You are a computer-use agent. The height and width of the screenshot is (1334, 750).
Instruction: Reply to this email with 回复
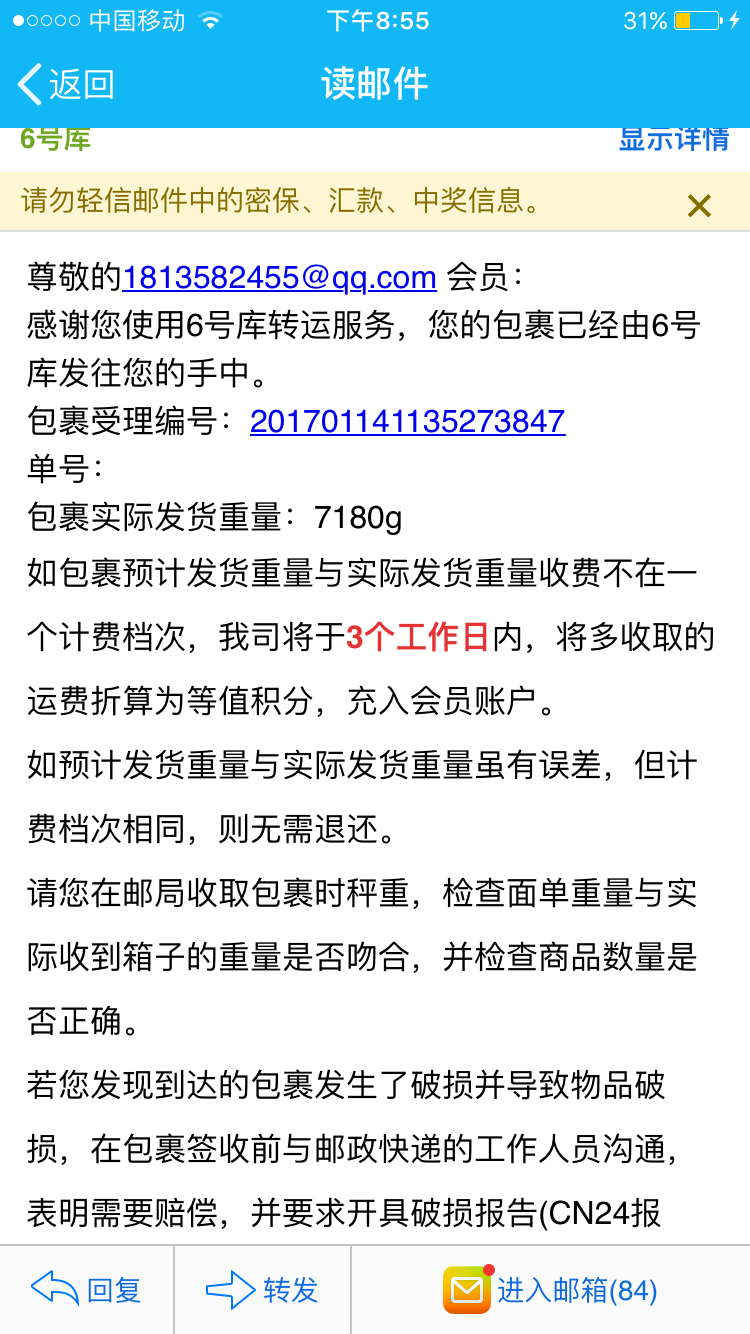click(87, 1290)
